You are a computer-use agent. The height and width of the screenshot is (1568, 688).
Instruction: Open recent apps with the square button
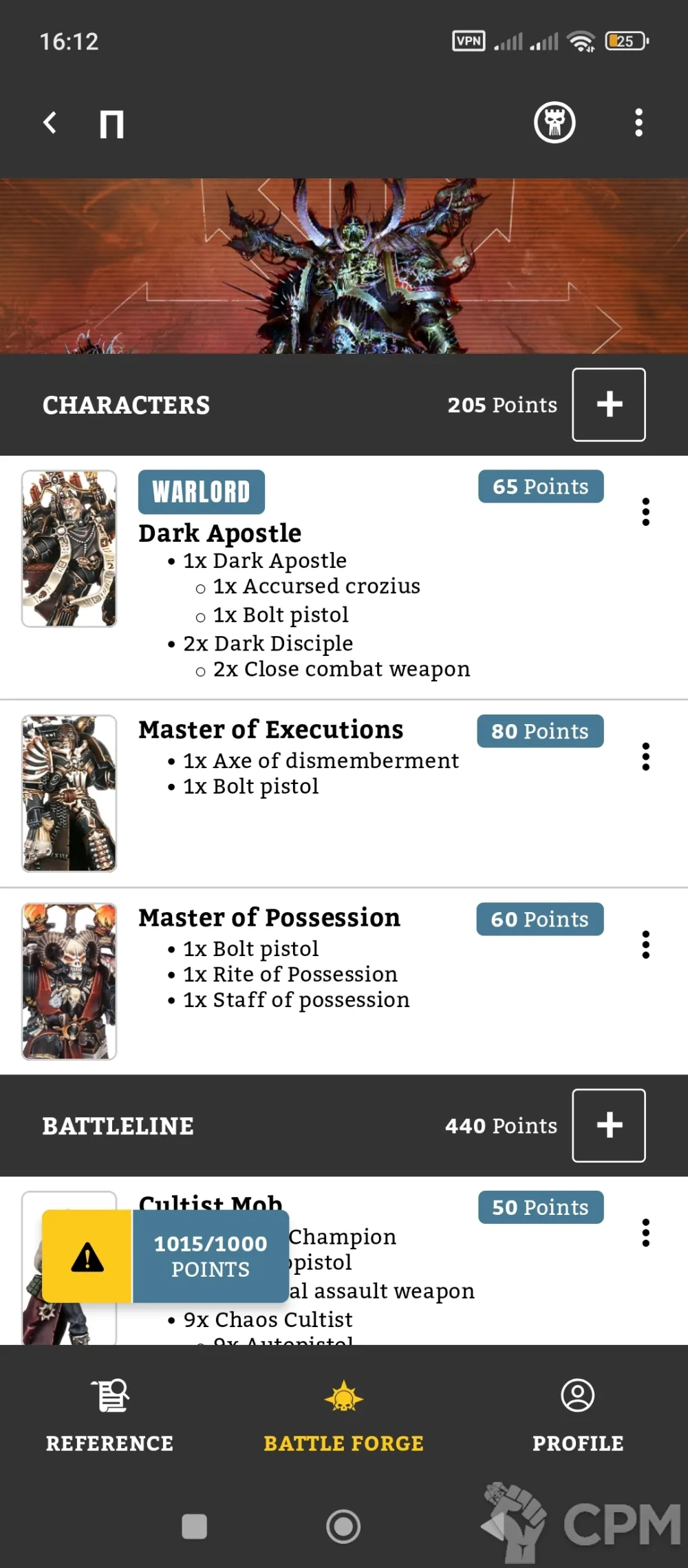(194, 1526)
